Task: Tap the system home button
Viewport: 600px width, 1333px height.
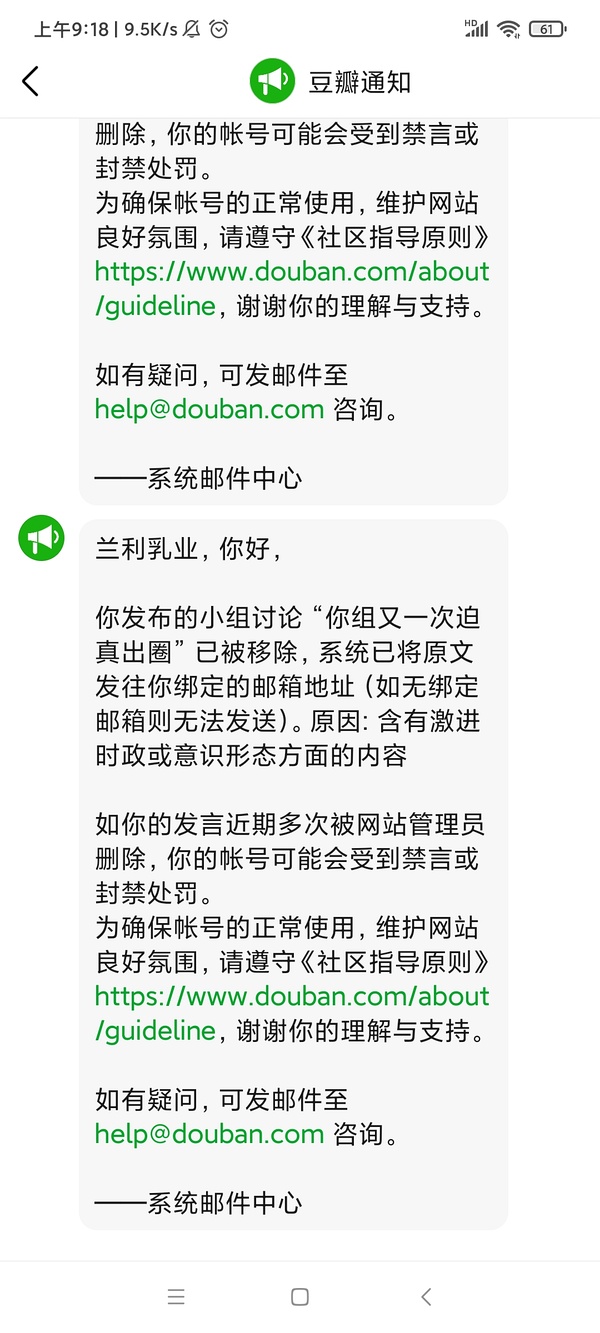Action: [299, 1297]
